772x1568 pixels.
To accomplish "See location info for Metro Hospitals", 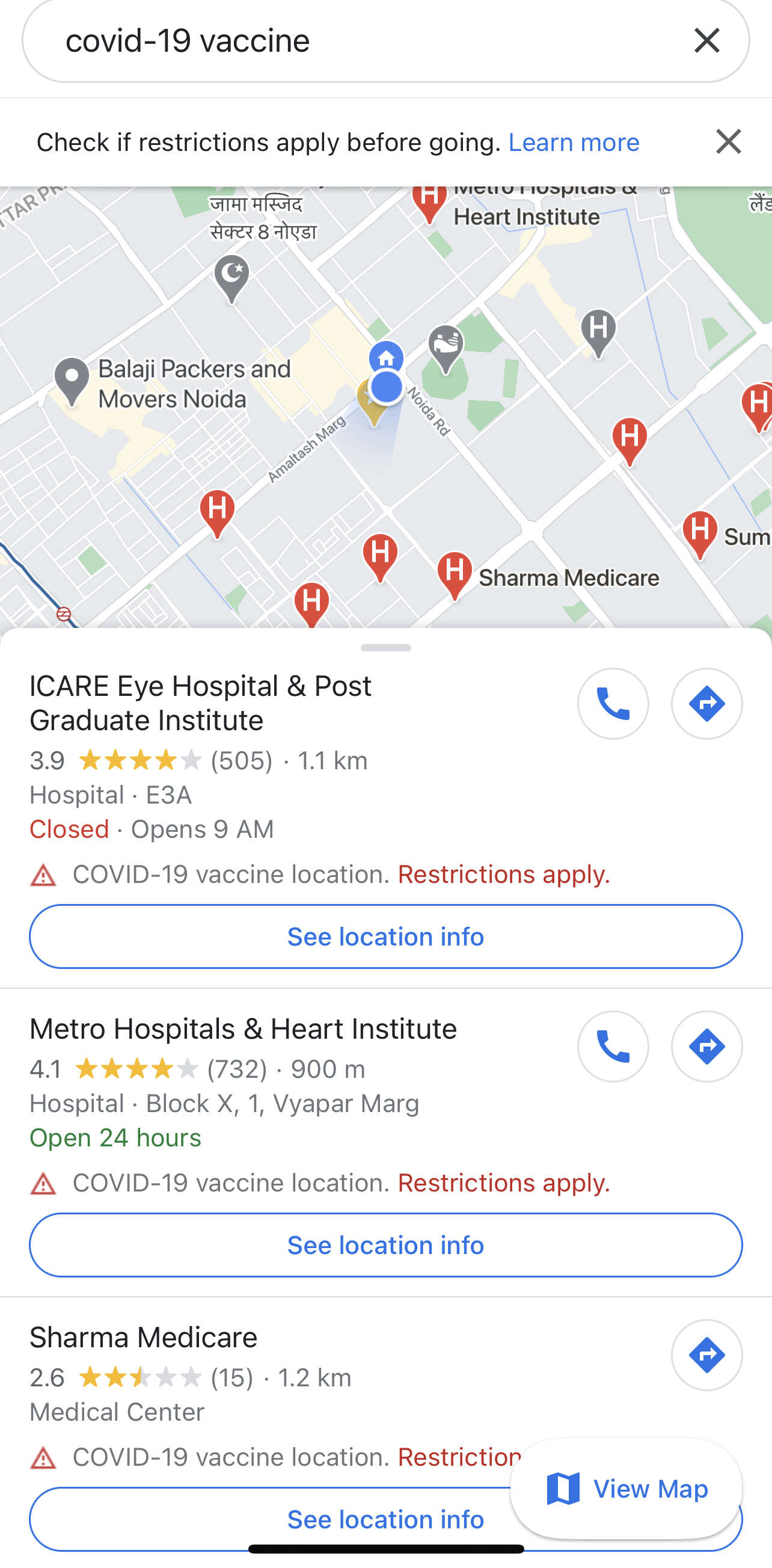I will [x=385, y=1245].
